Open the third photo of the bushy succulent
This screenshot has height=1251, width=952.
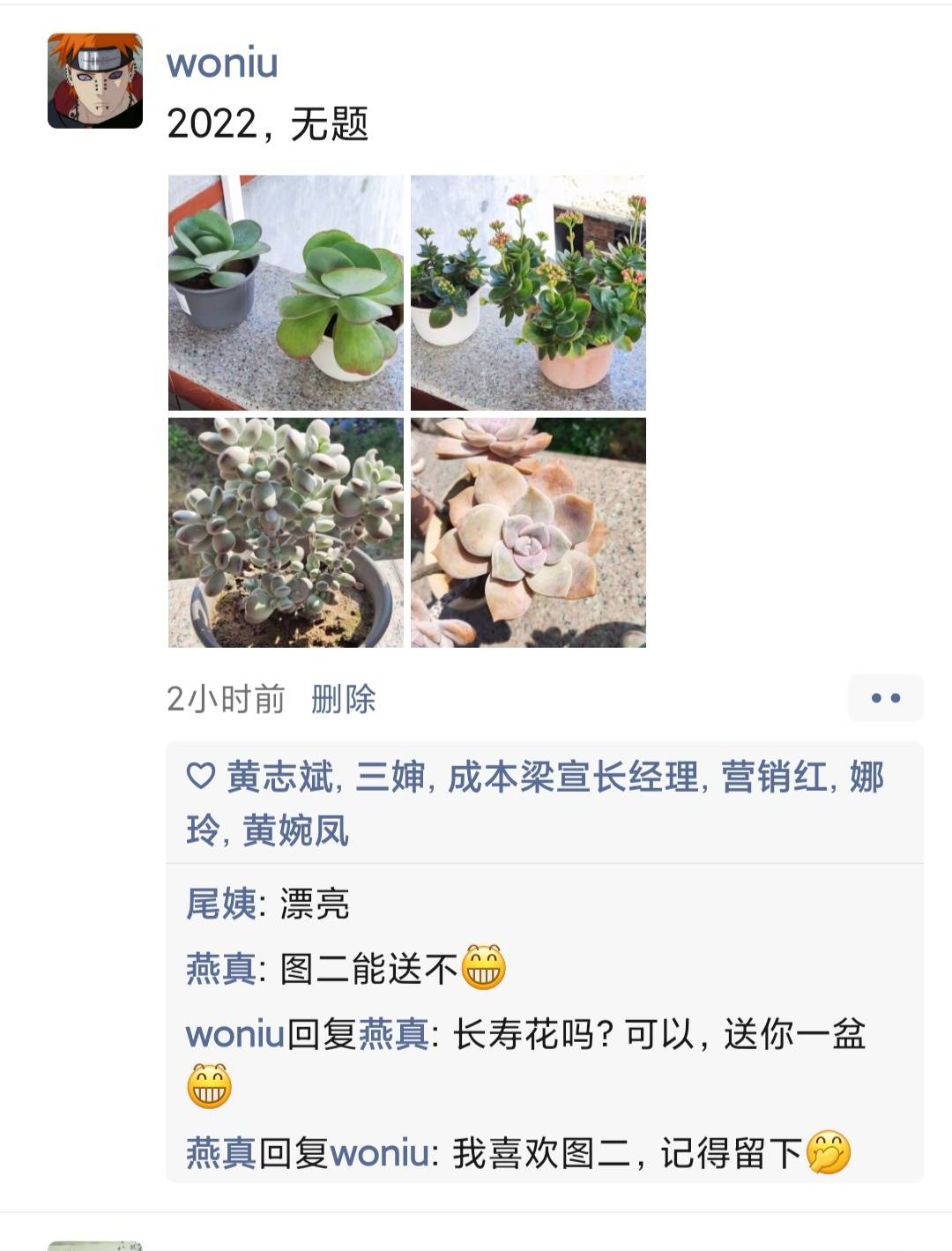286,532
